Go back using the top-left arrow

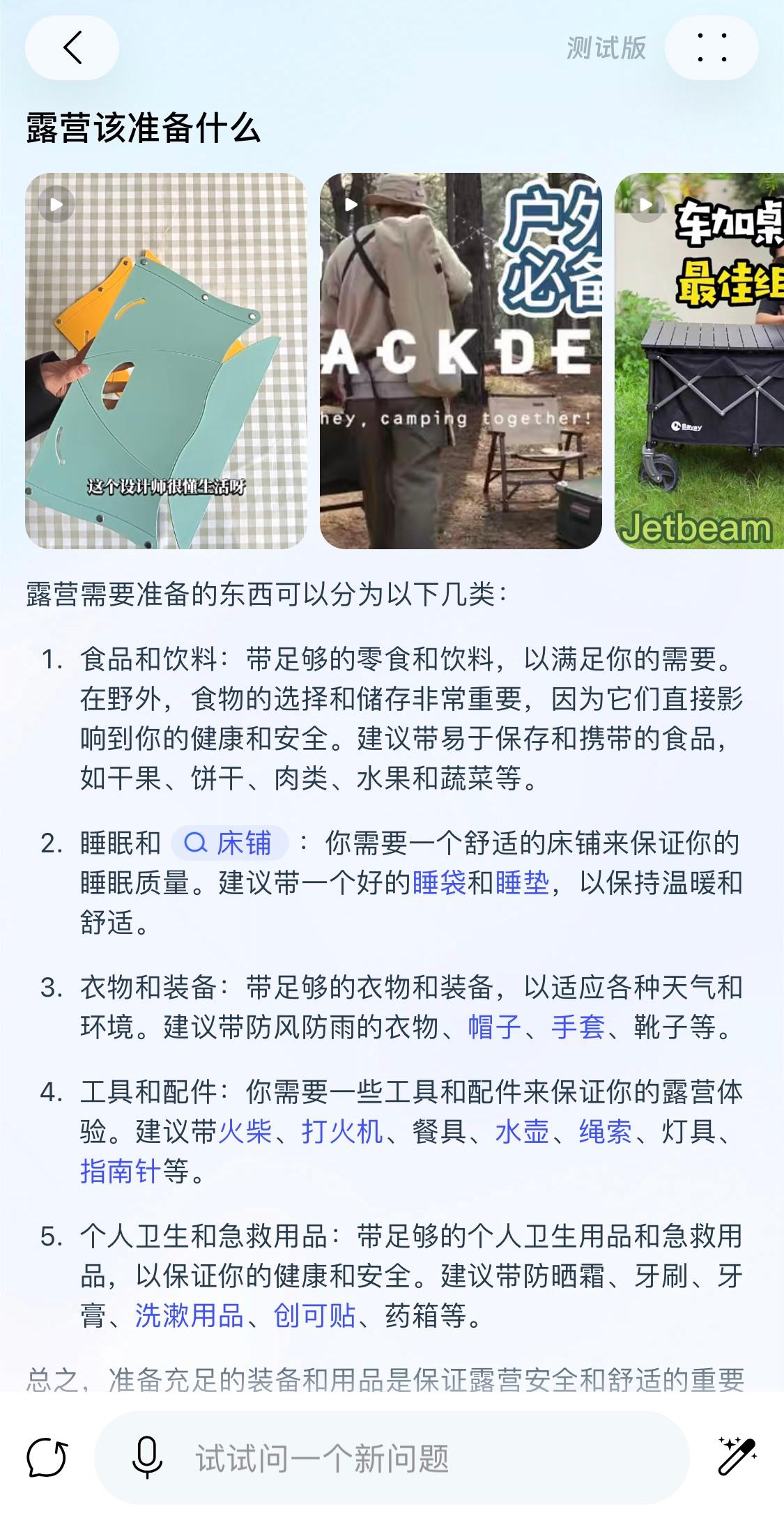click(x=72, y=48)
